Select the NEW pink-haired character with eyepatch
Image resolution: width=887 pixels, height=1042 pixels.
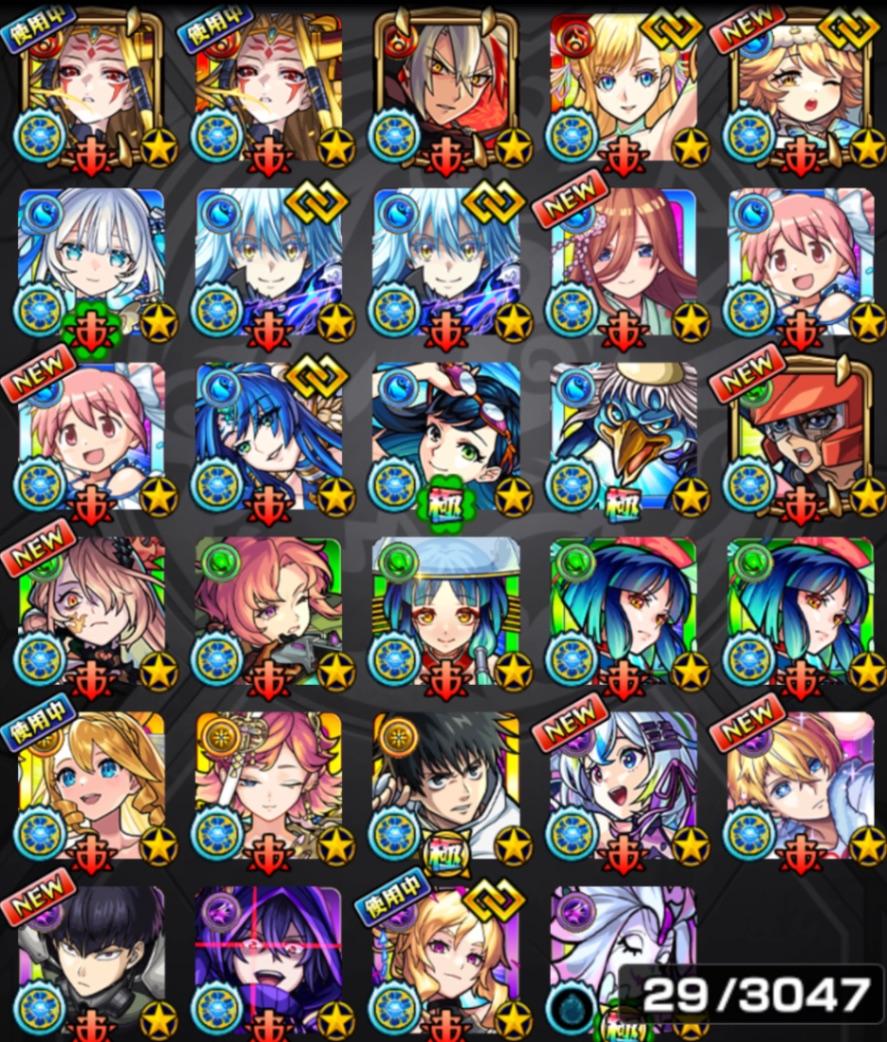pyautogui.click(x=92, y=612)
